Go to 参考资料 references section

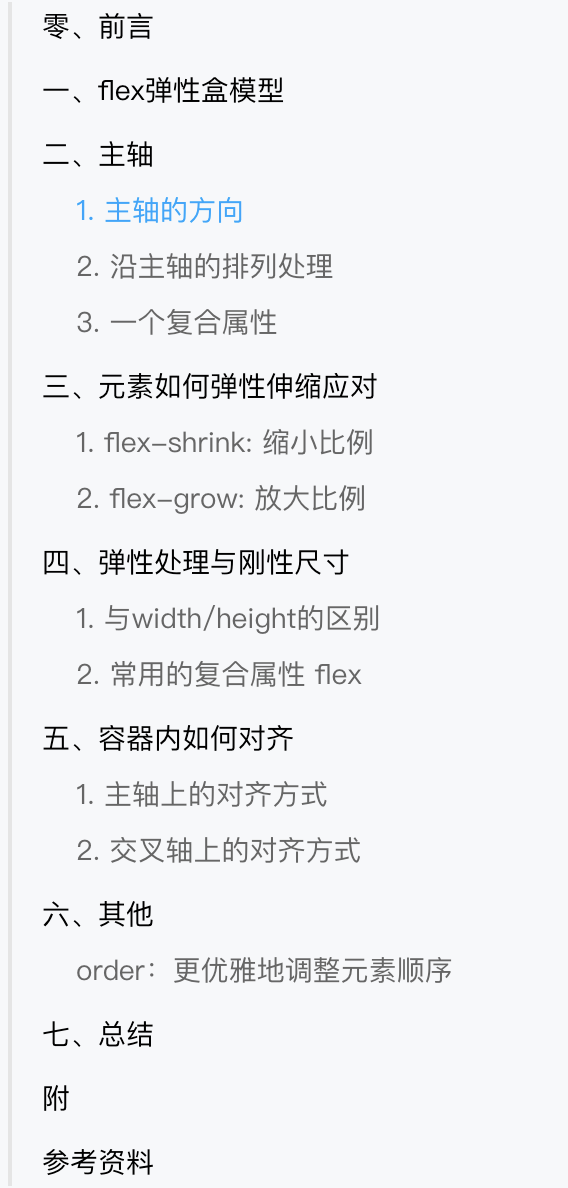point(98,1161)
